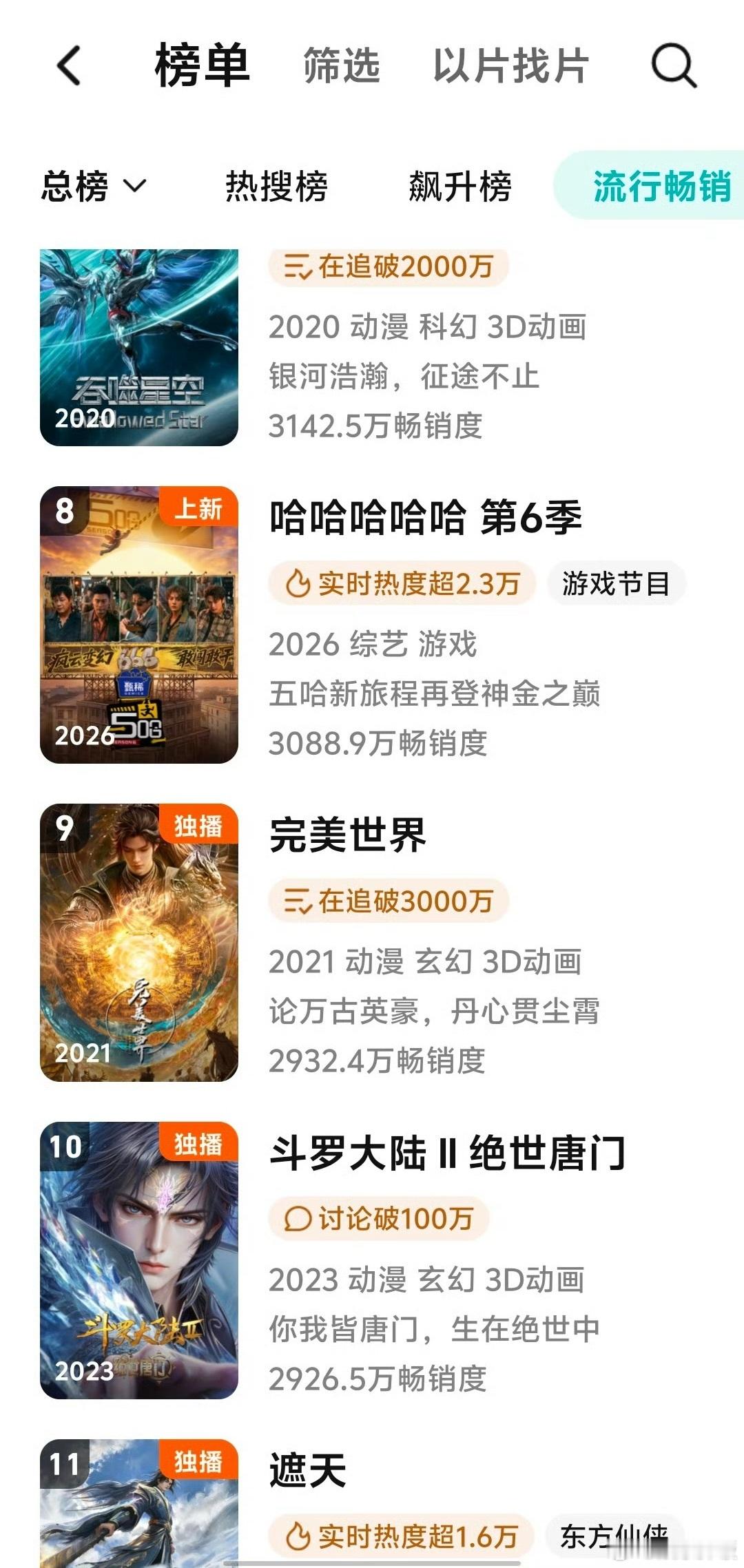The image size is (744, 1568).
Task: Select the 流行畅销 ranking tab
Action: pos(660,186)
